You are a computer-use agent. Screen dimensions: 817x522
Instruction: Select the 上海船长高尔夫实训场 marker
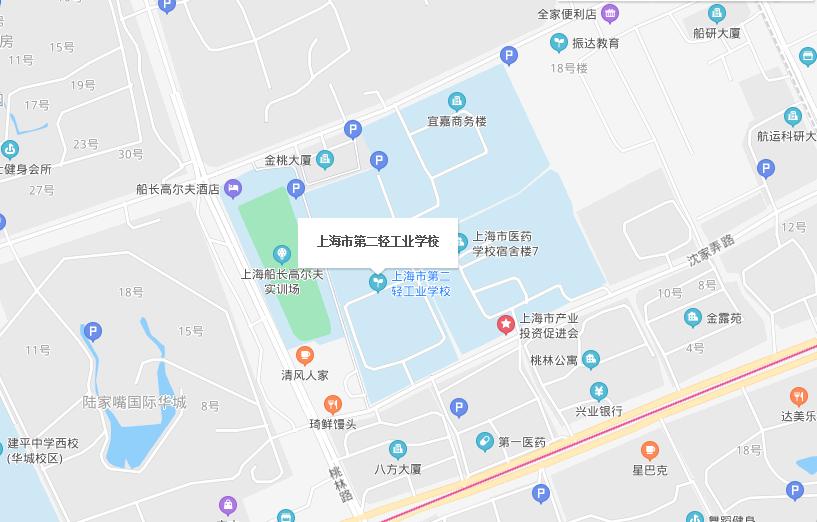282,255
